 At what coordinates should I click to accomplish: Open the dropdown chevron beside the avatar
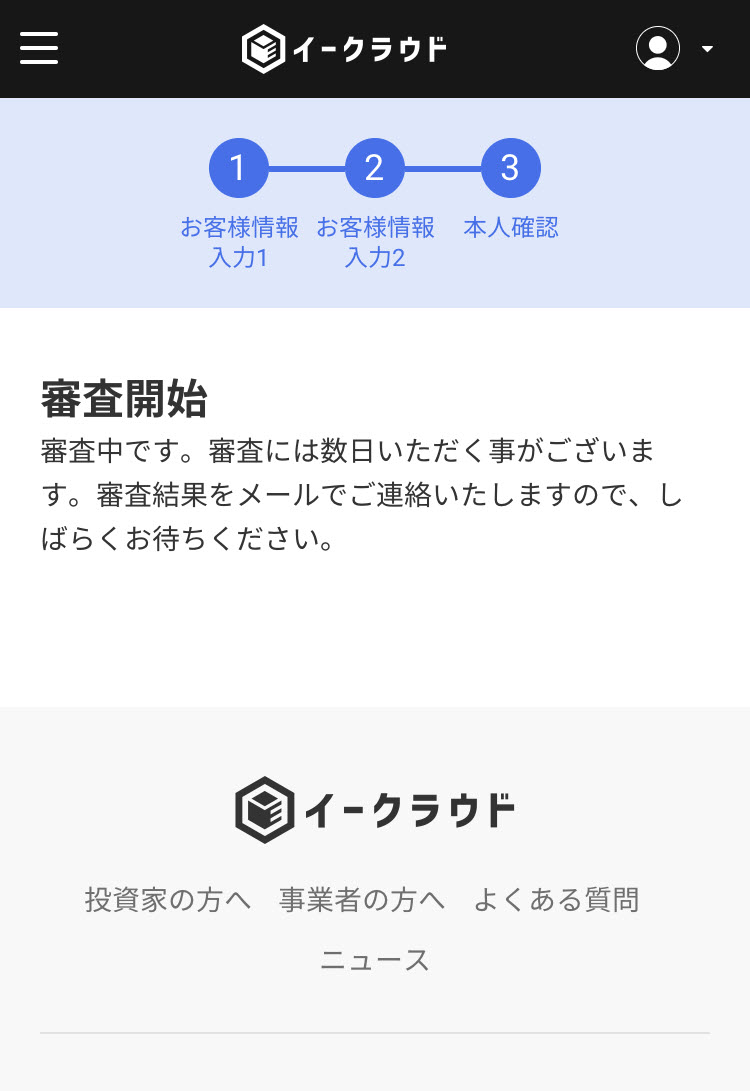707,47
